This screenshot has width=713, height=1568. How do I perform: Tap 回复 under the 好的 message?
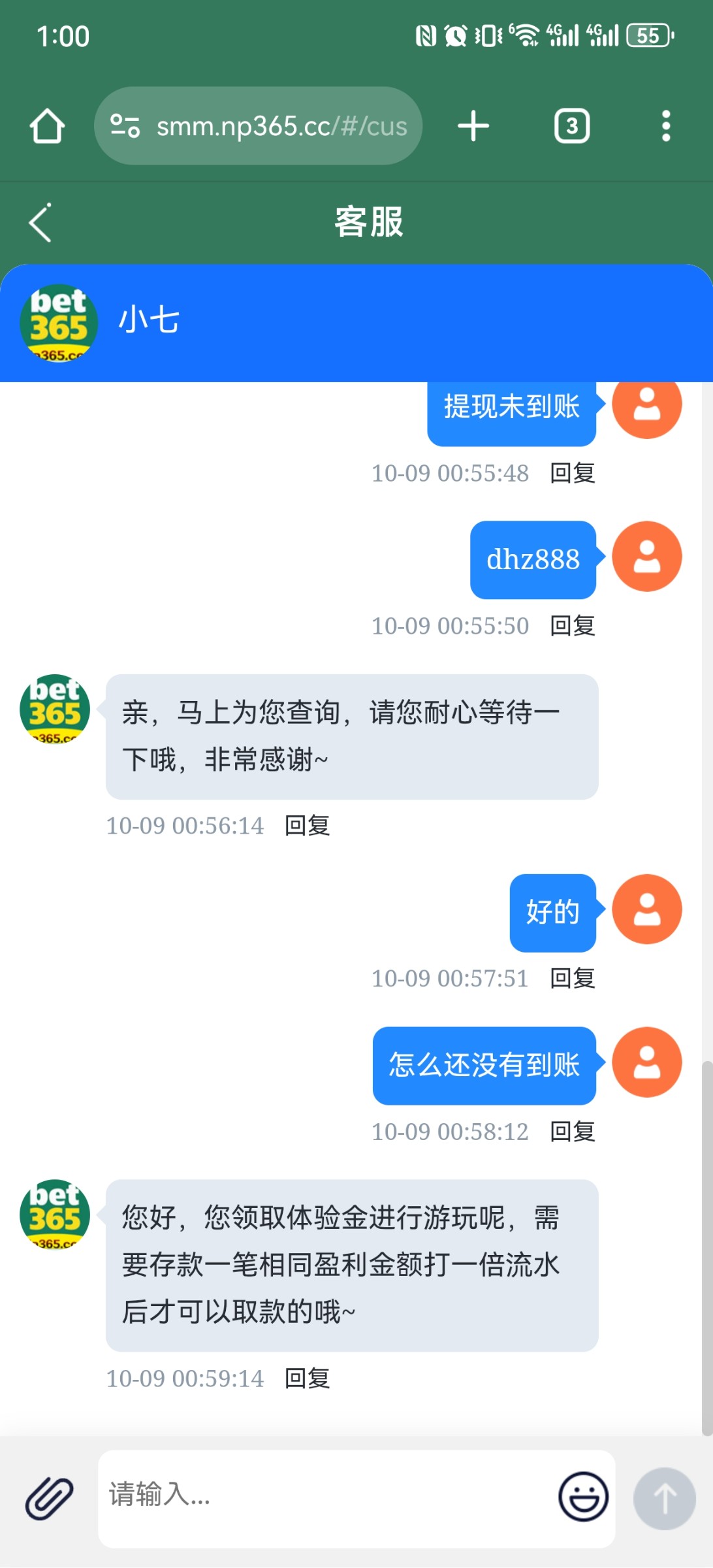coord(573,979)
